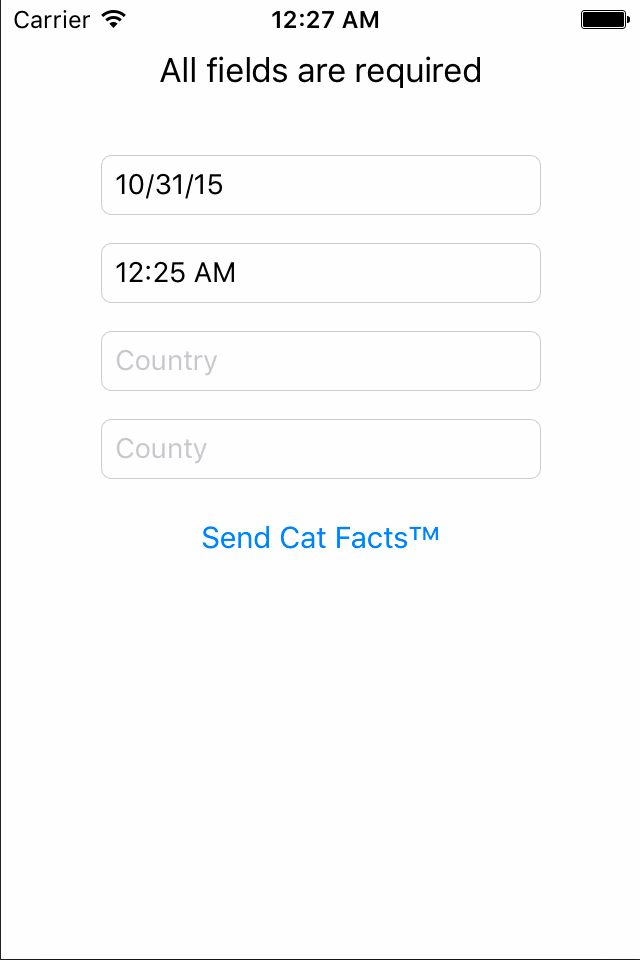Edit the time field showing 12:25 AM
The height and width of the screenshot is (960, 640).
pyautogui.click(x=320, y=273)
